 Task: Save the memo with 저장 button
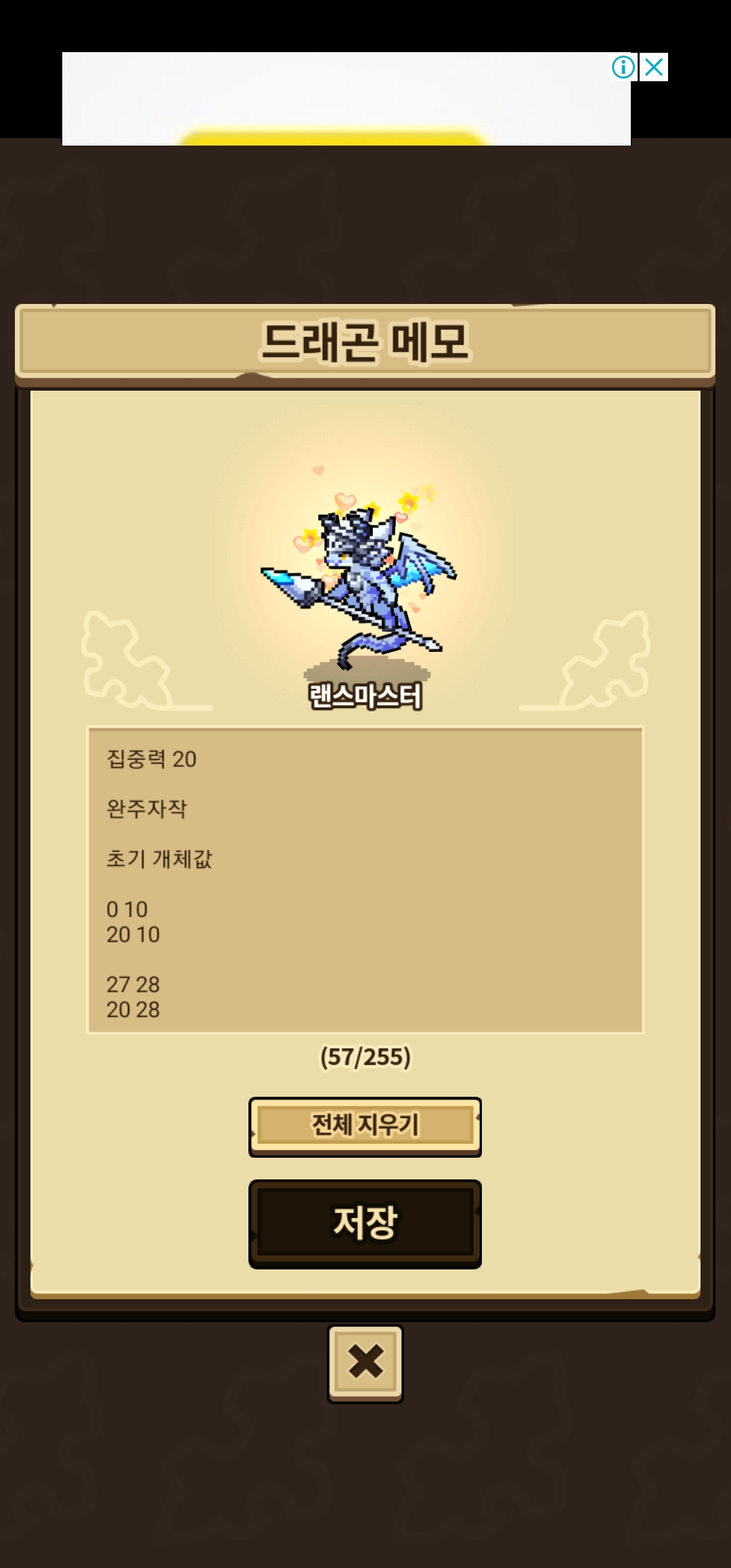(365, 1223)
